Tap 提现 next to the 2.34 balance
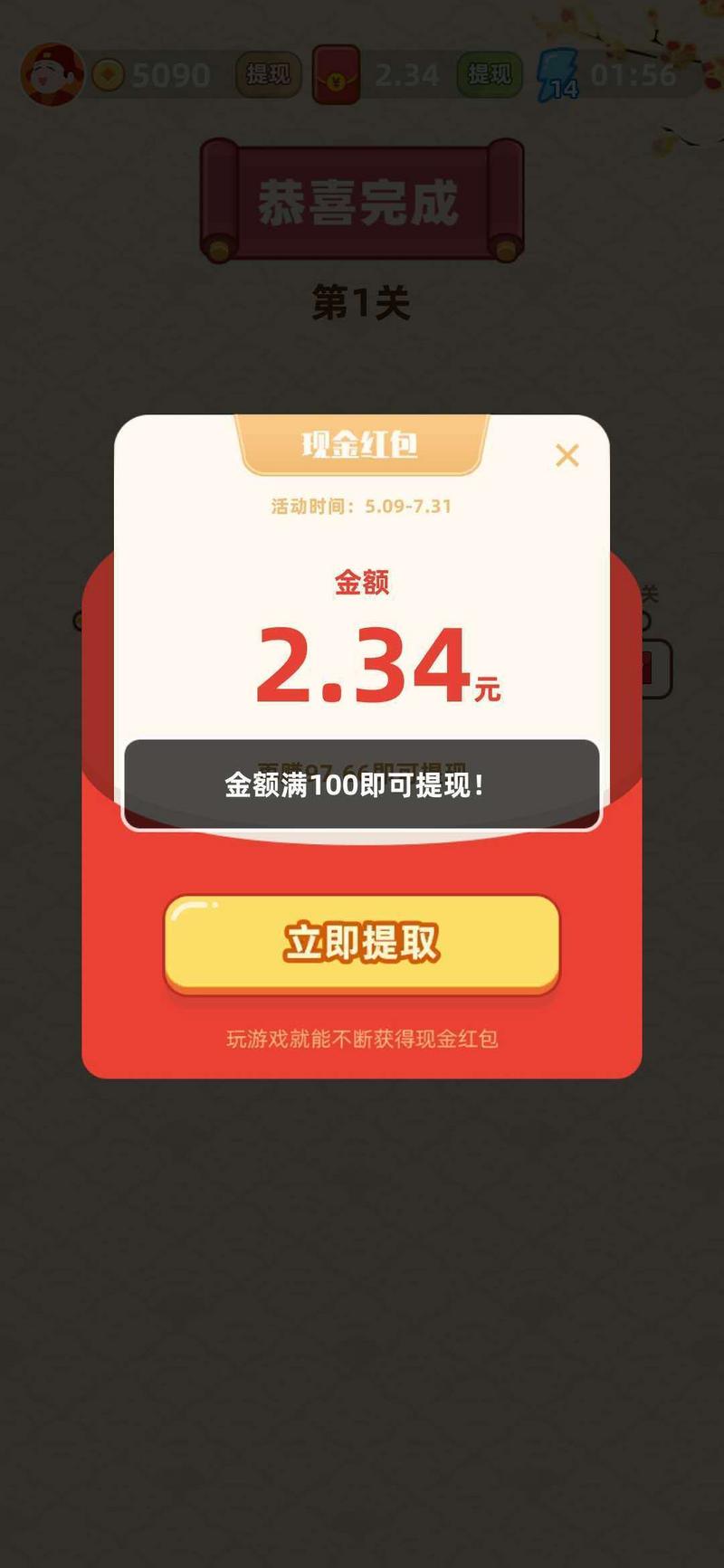 pyautogui.click(x=489, y=74)
